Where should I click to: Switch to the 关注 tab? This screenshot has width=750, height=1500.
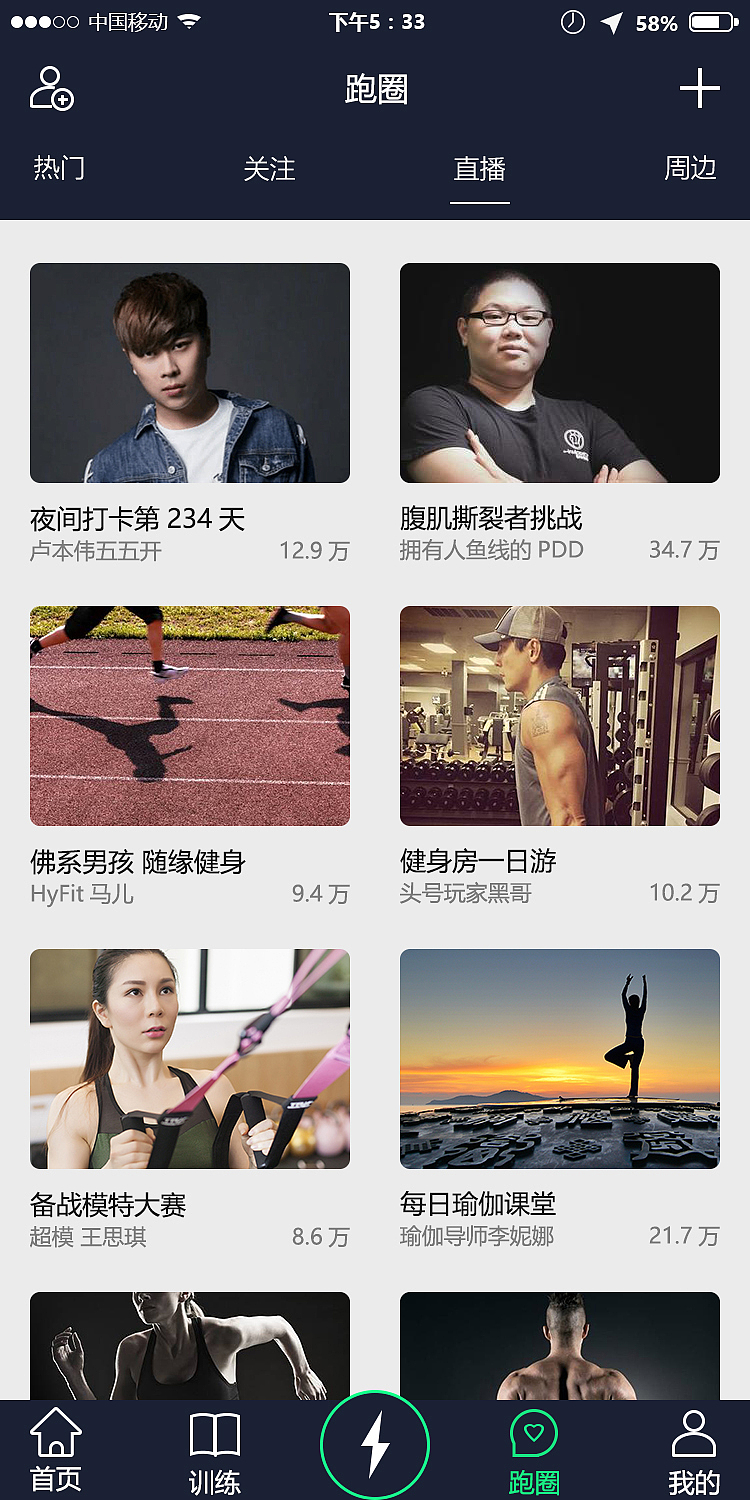pos(268,169)
